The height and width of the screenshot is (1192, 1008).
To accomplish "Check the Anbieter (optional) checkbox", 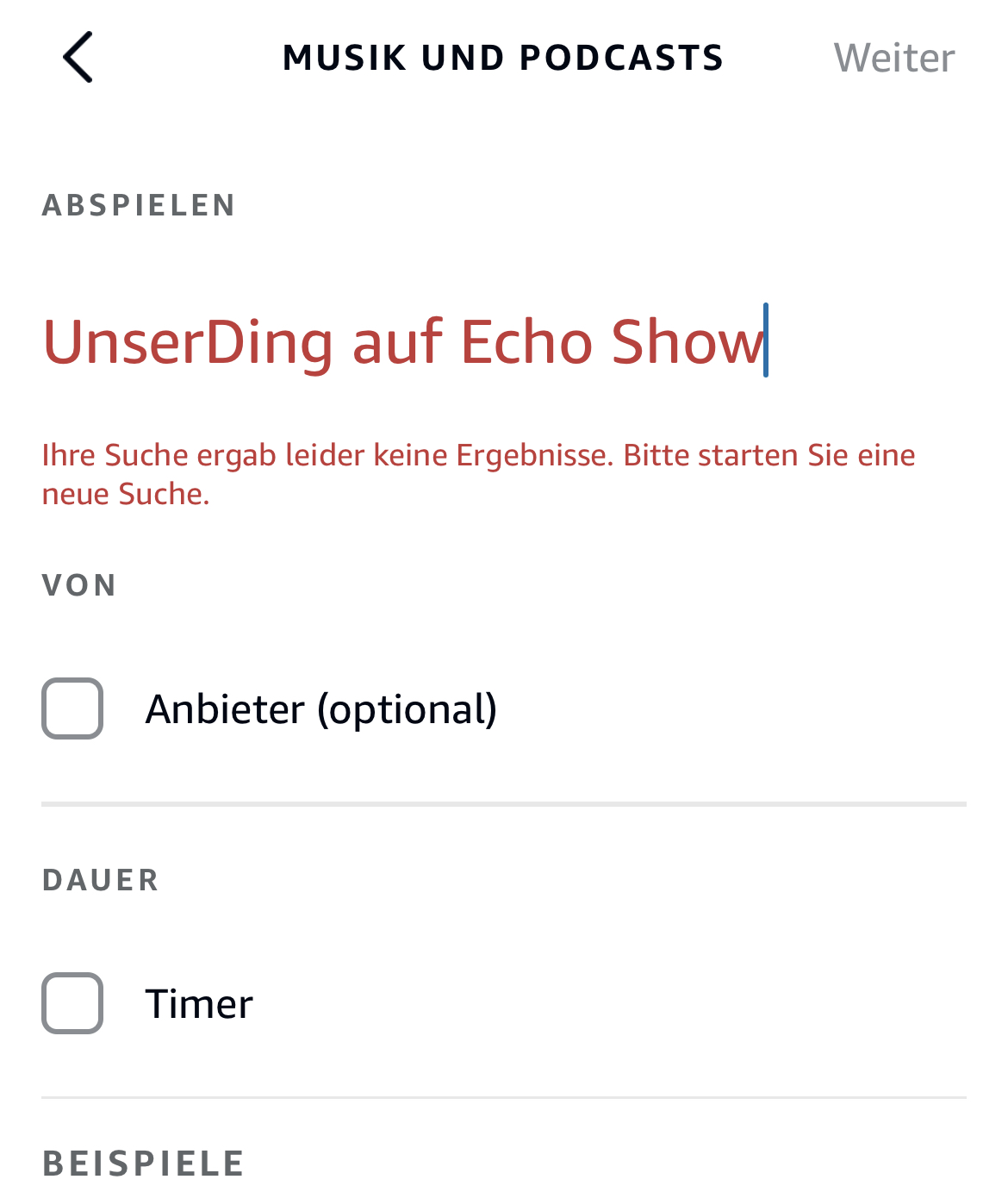I will click(72, 708).
